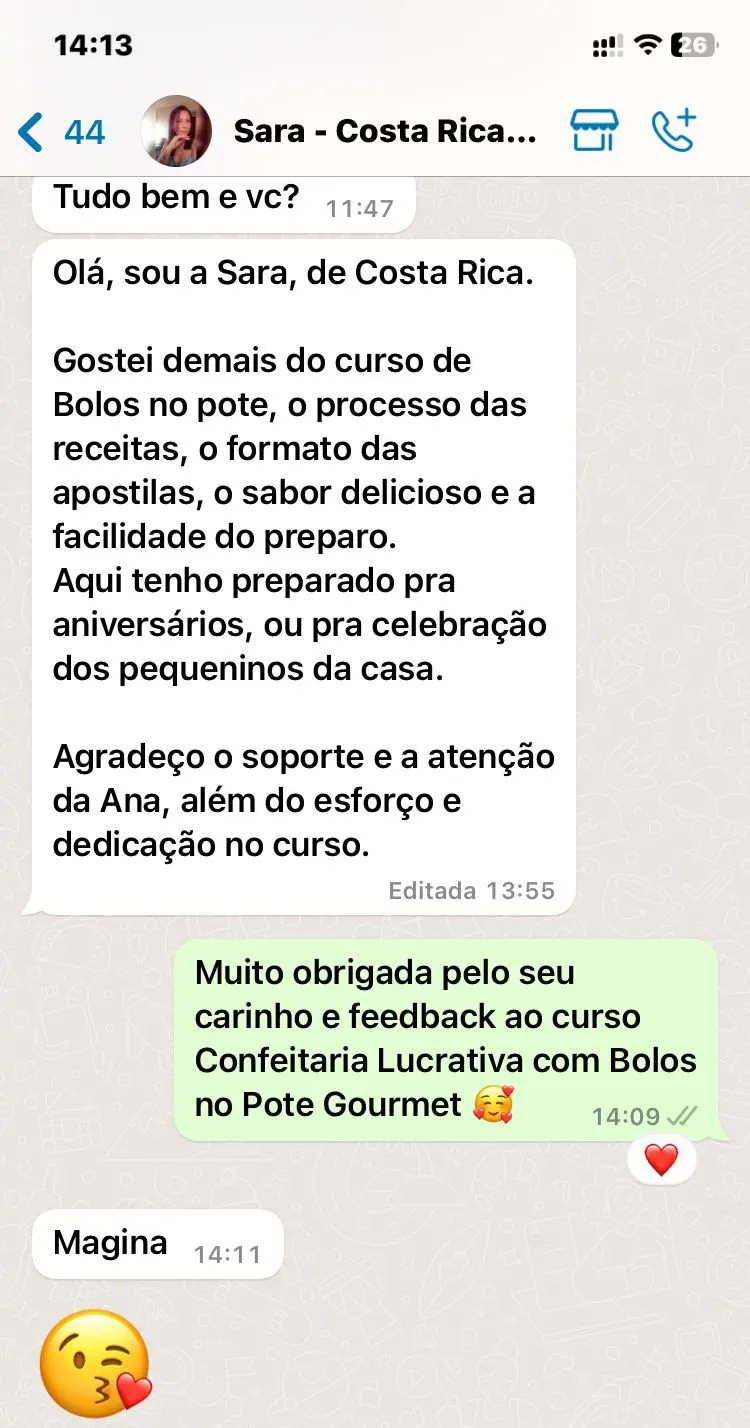
Task: Tap the red heart reaction on the reply
Action: (662, 1158)
